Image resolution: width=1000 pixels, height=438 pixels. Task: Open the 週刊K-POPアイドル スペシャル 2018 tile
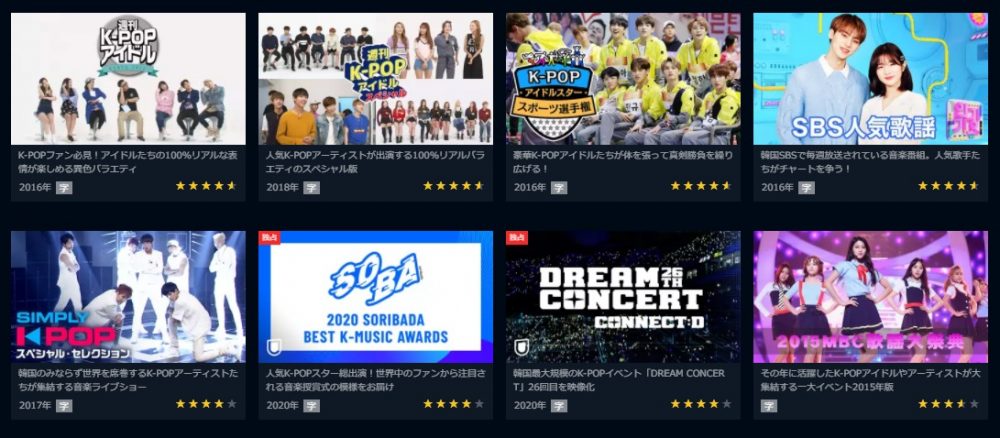(375, 79)
